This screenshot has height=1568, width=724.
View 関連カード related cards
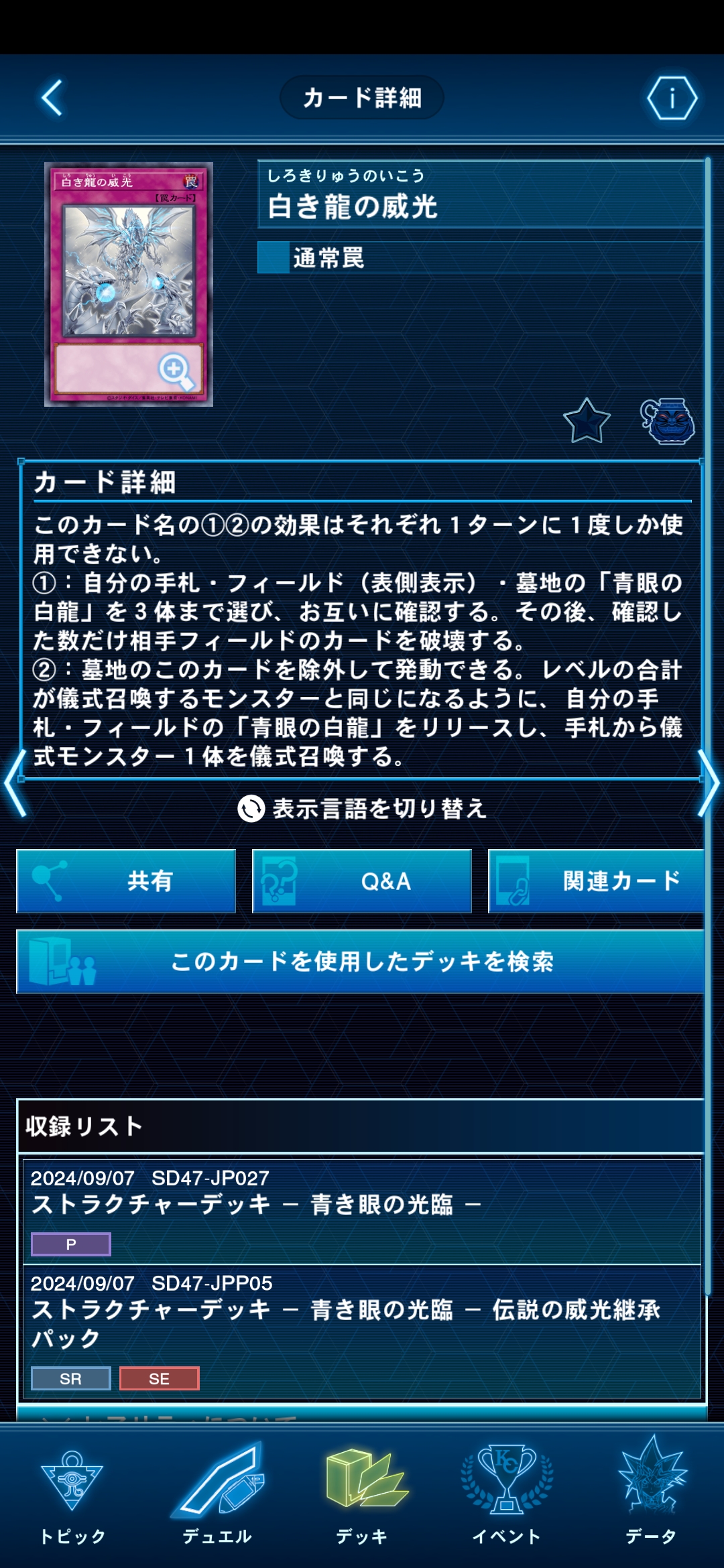[x=597, y=881]
